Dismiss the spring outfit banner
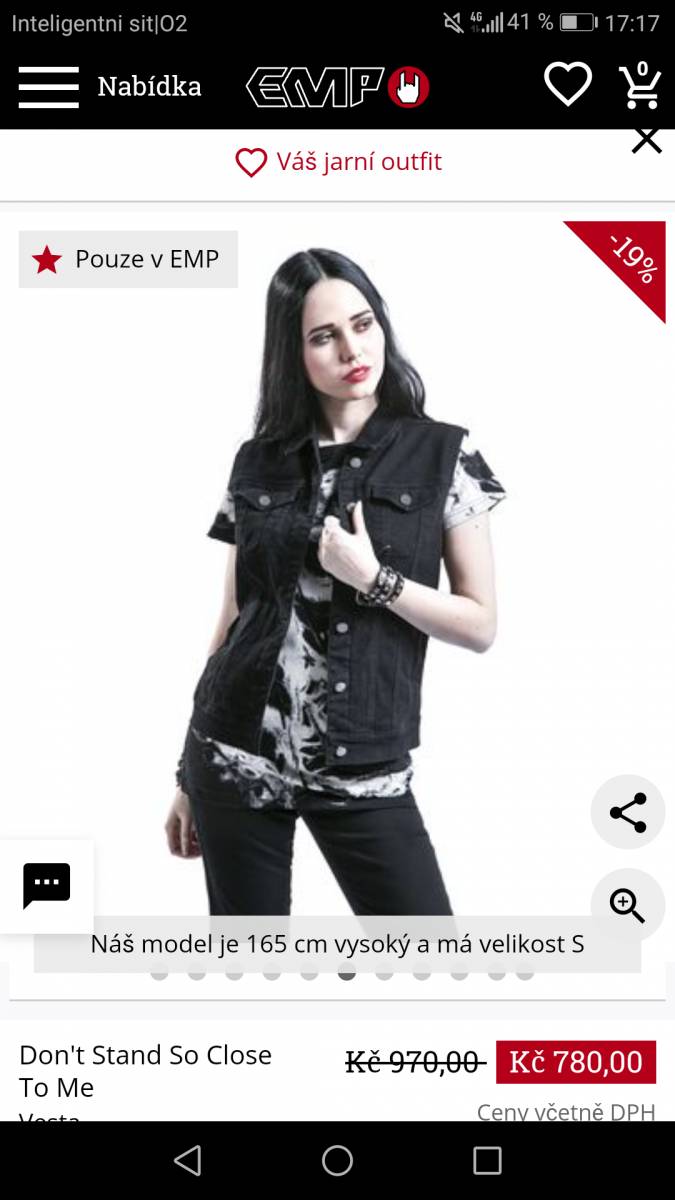675x1200 pixels. coord(647,141)
